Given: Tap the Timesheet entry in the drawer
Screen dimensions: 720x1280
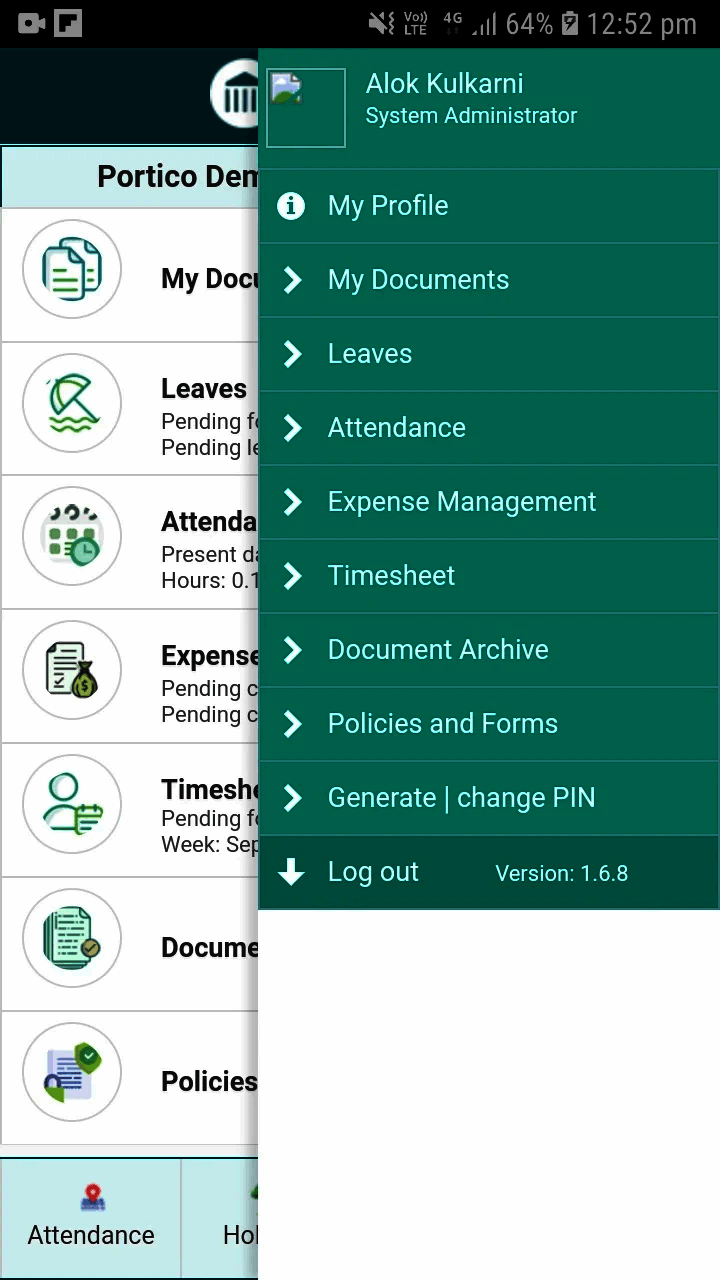Looking at the screenshot, I should pyautogui.click(x=391, y=575).
